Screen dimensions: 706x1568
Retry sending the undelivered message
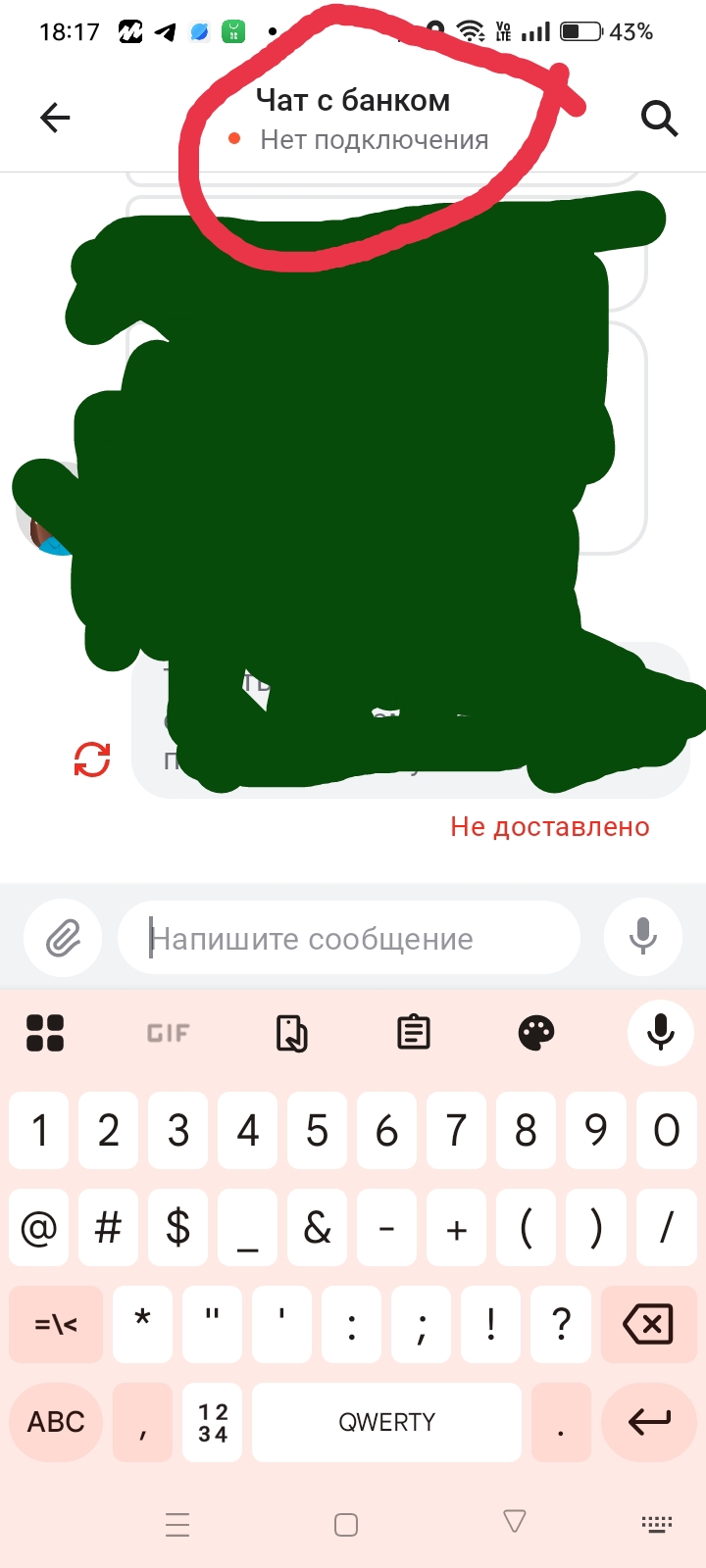point(92,759)
